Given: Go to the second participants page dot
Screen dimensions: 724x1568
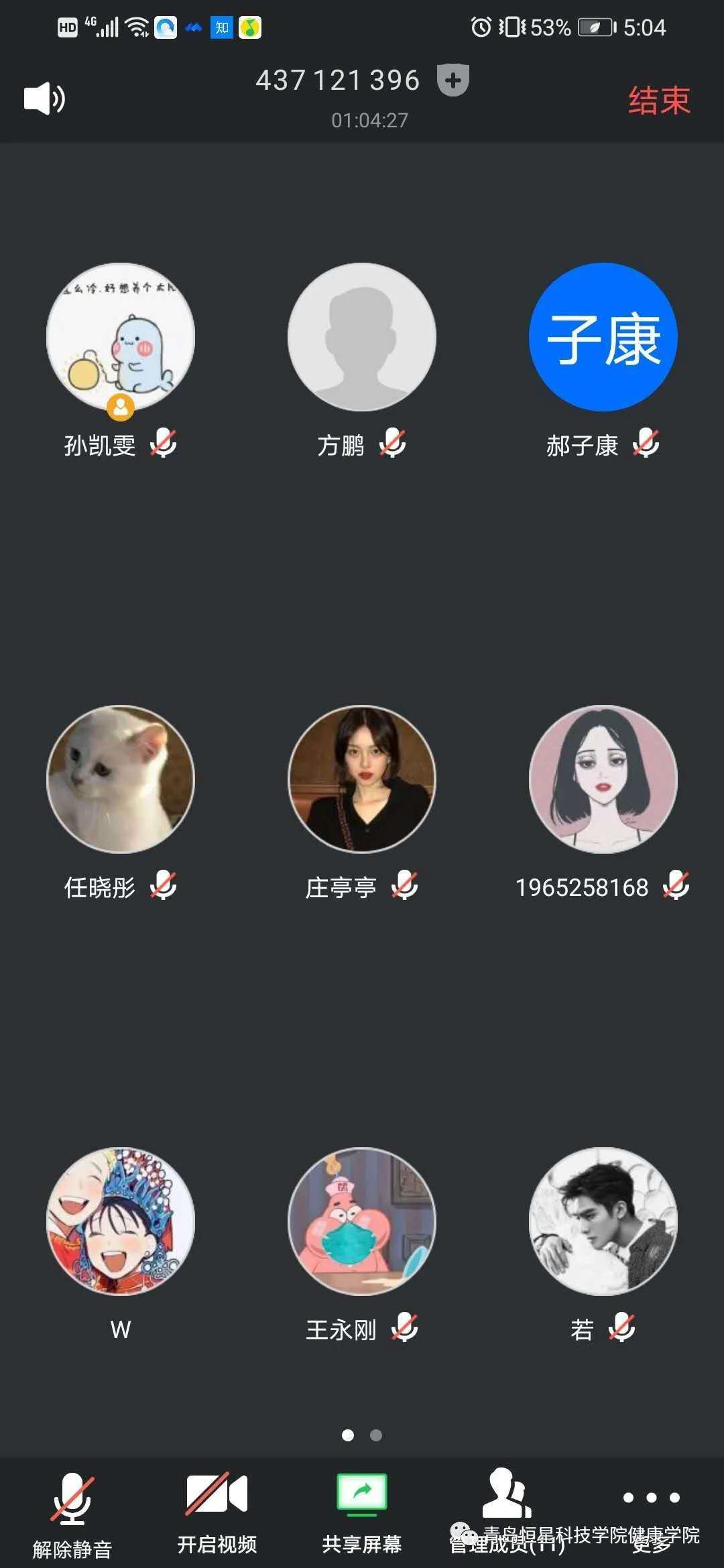Looking at the screenshot, I should coord(376,1435).
